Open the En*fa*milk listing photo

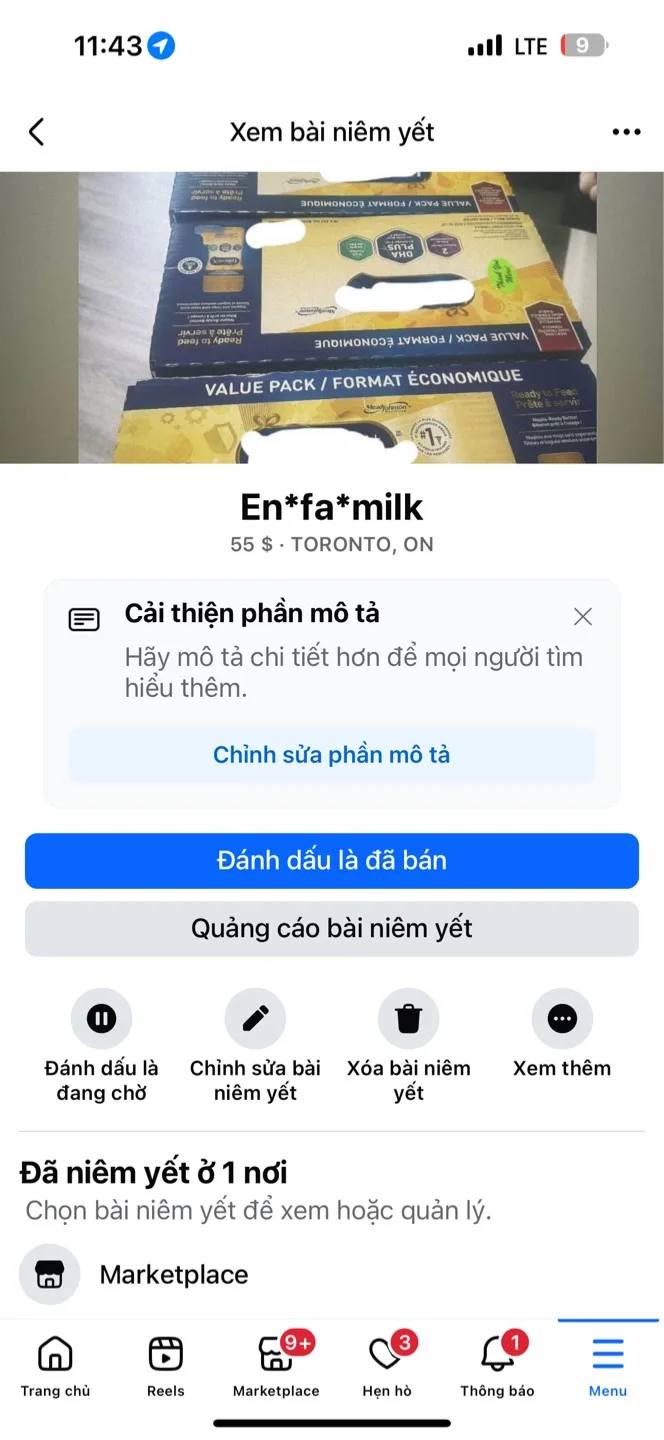tap(332, 318)
